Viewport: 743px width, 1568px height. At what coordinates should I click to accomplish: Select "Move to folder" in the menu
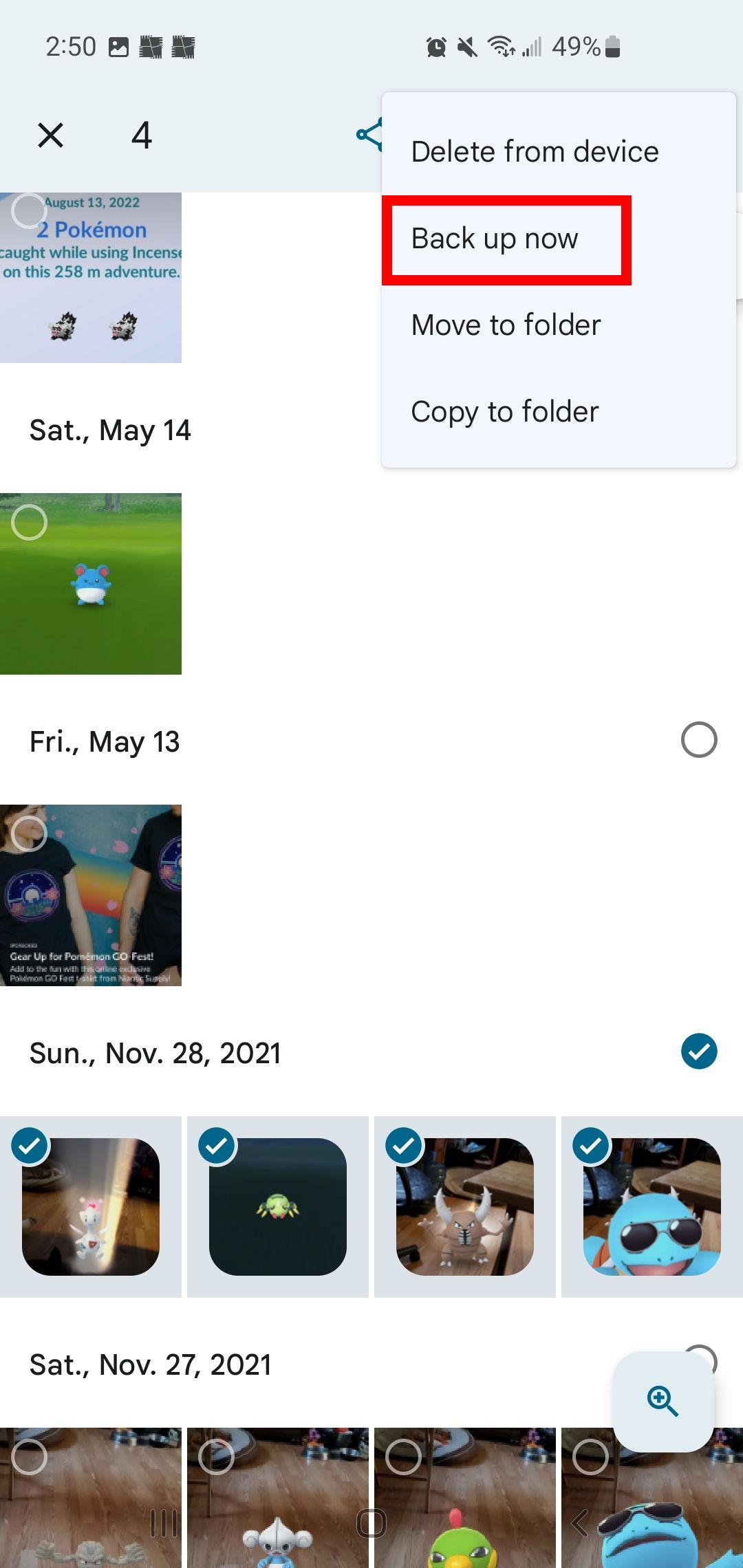(x=505, y=325)
